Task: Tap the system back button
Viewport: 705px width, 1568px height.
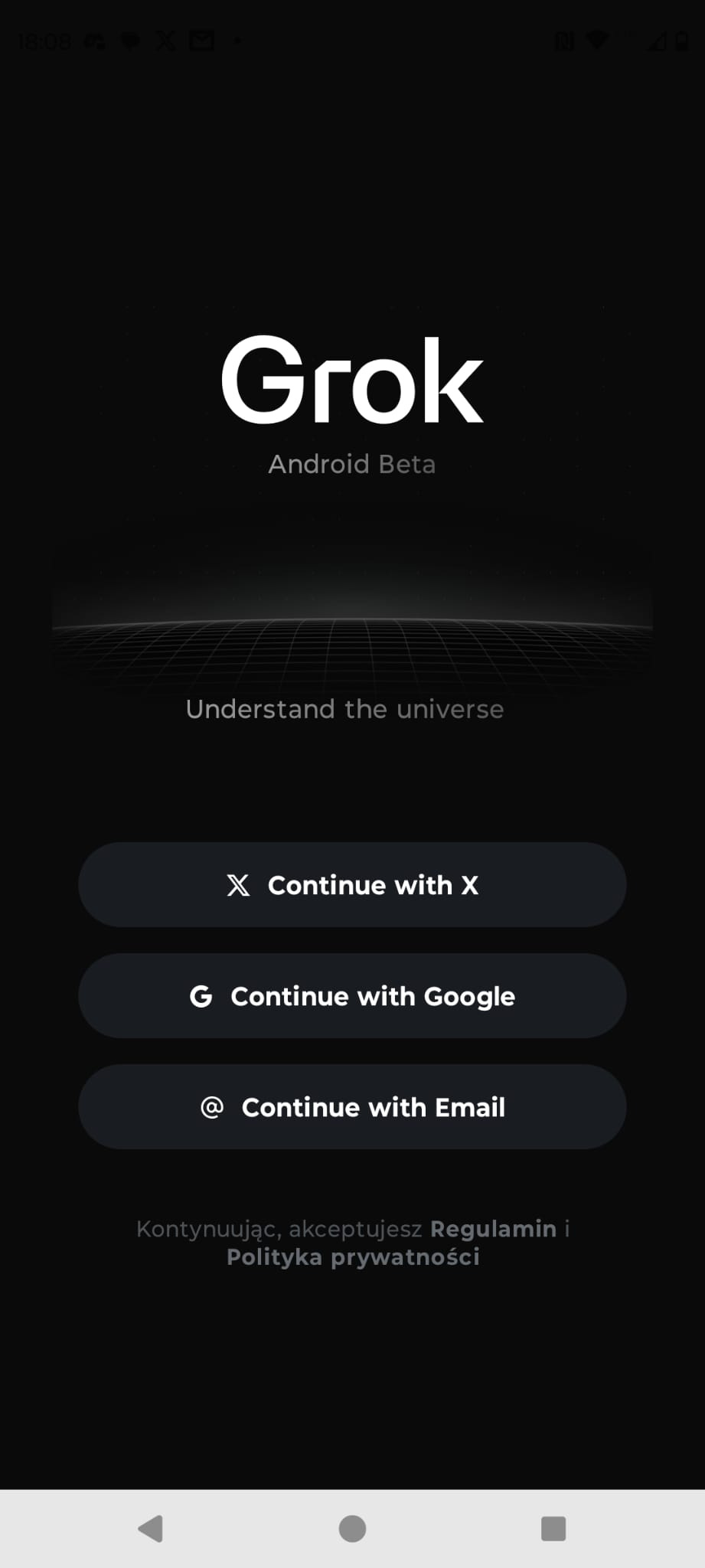Action: 150,1528
